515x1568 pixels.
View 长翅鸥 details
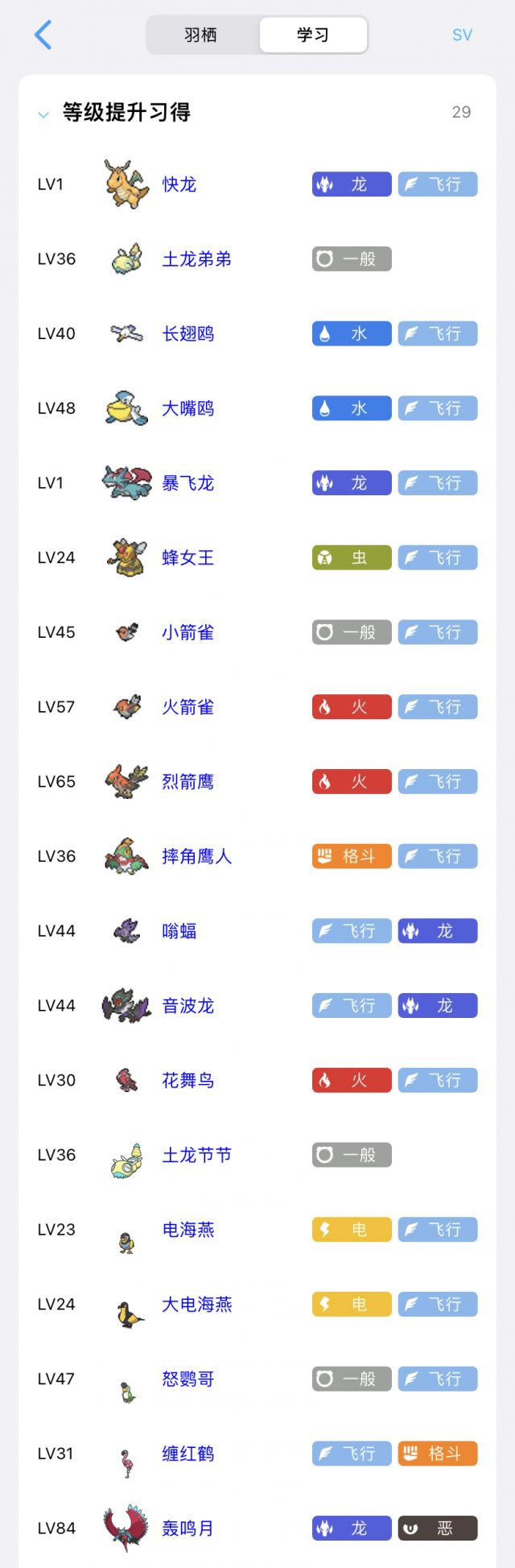click(x=187, y=333)
